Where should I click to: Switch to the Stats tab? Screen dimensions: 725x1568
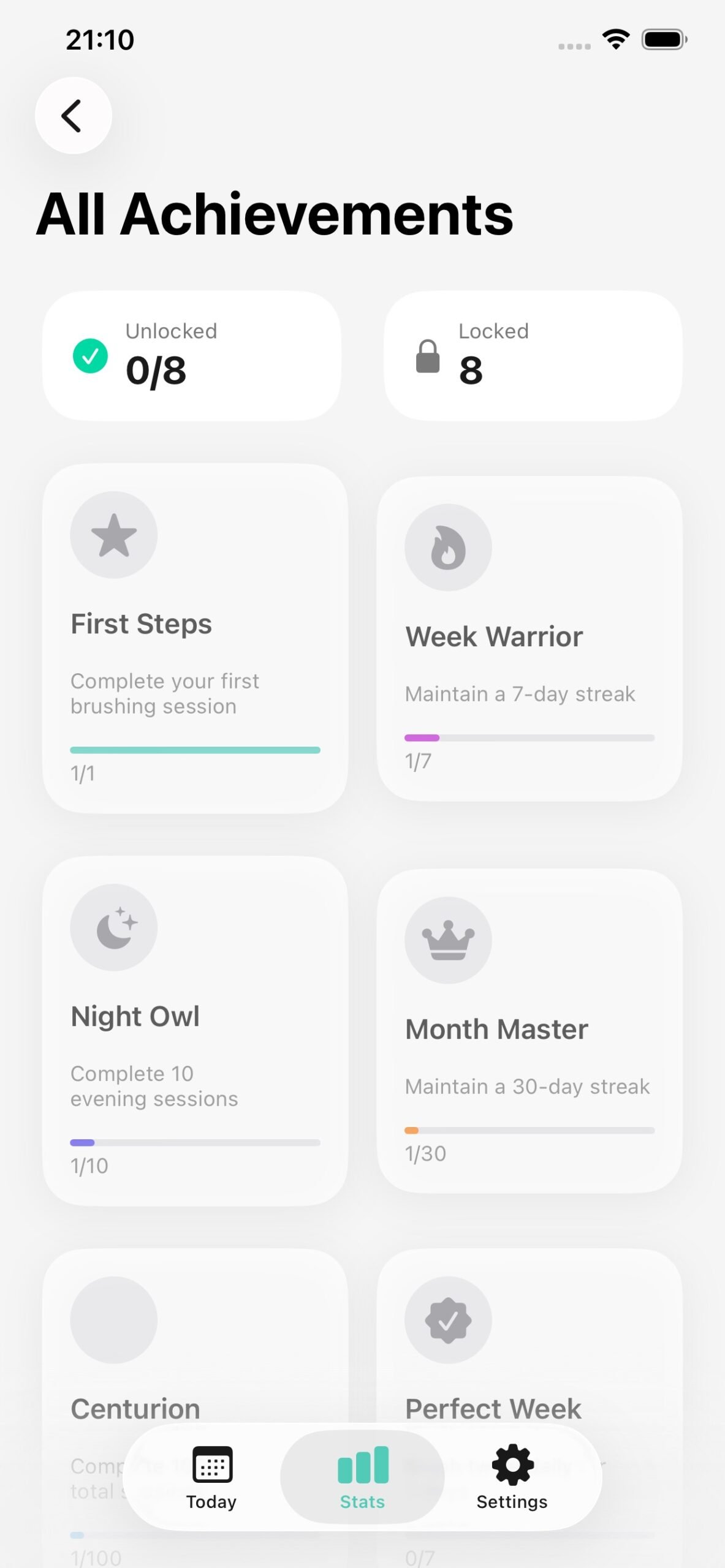(x=362, y=1477)
